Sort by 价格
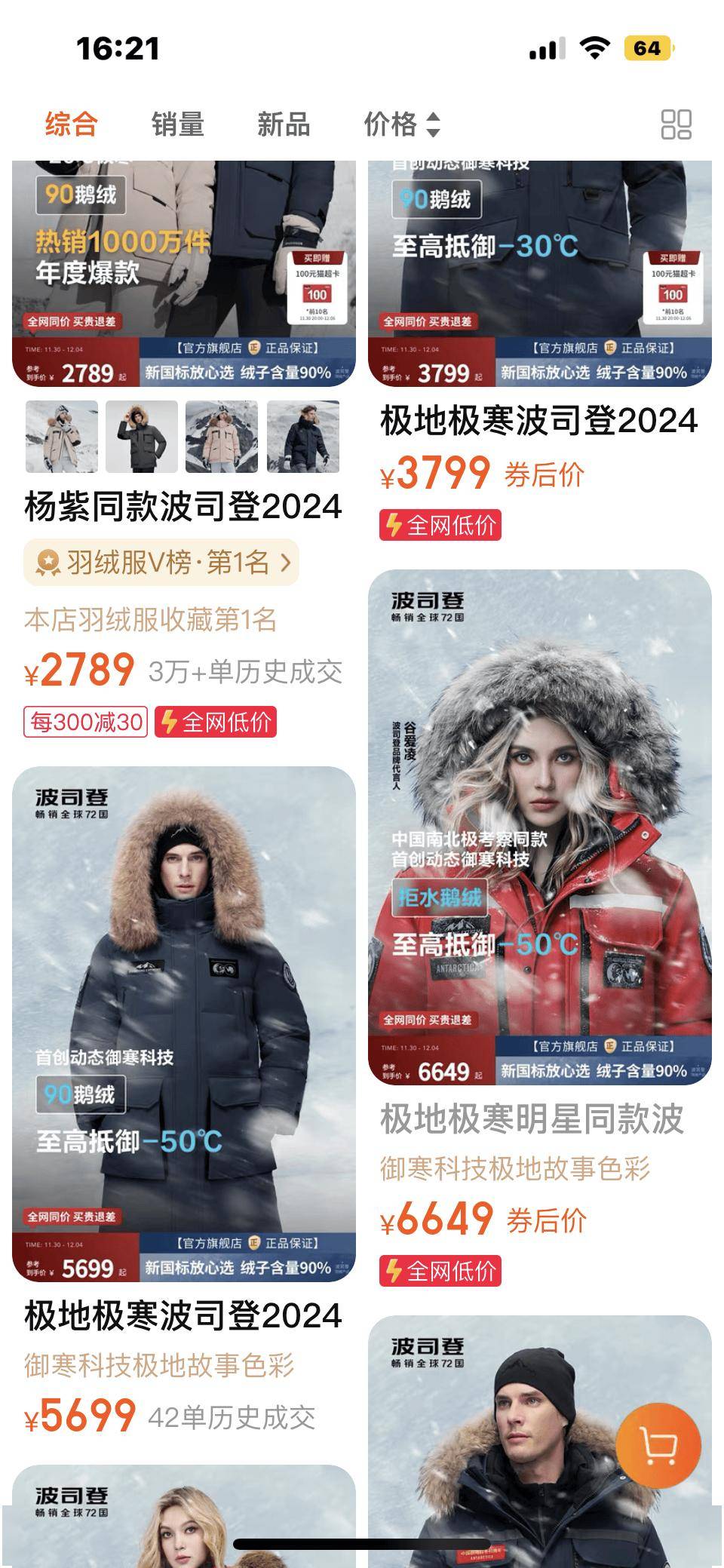Image resolution: width=724 pixels, height=1568 pixels. click(x=401, y=124)
